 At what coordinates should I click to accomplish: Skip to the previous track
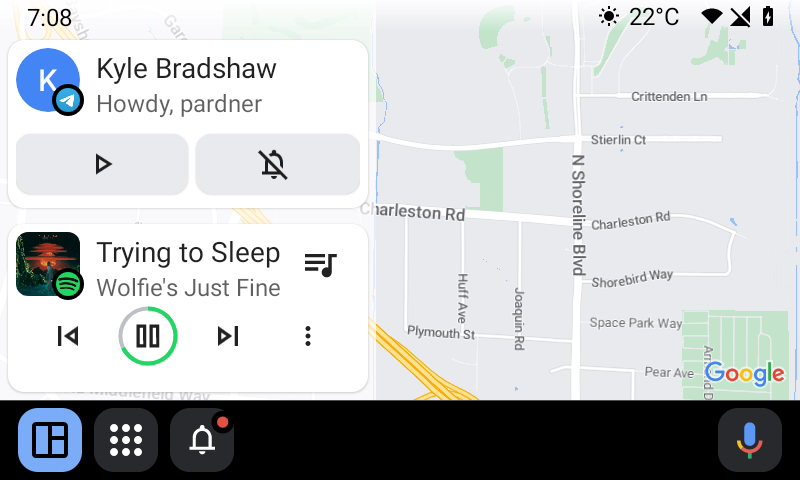click(68, 336)
